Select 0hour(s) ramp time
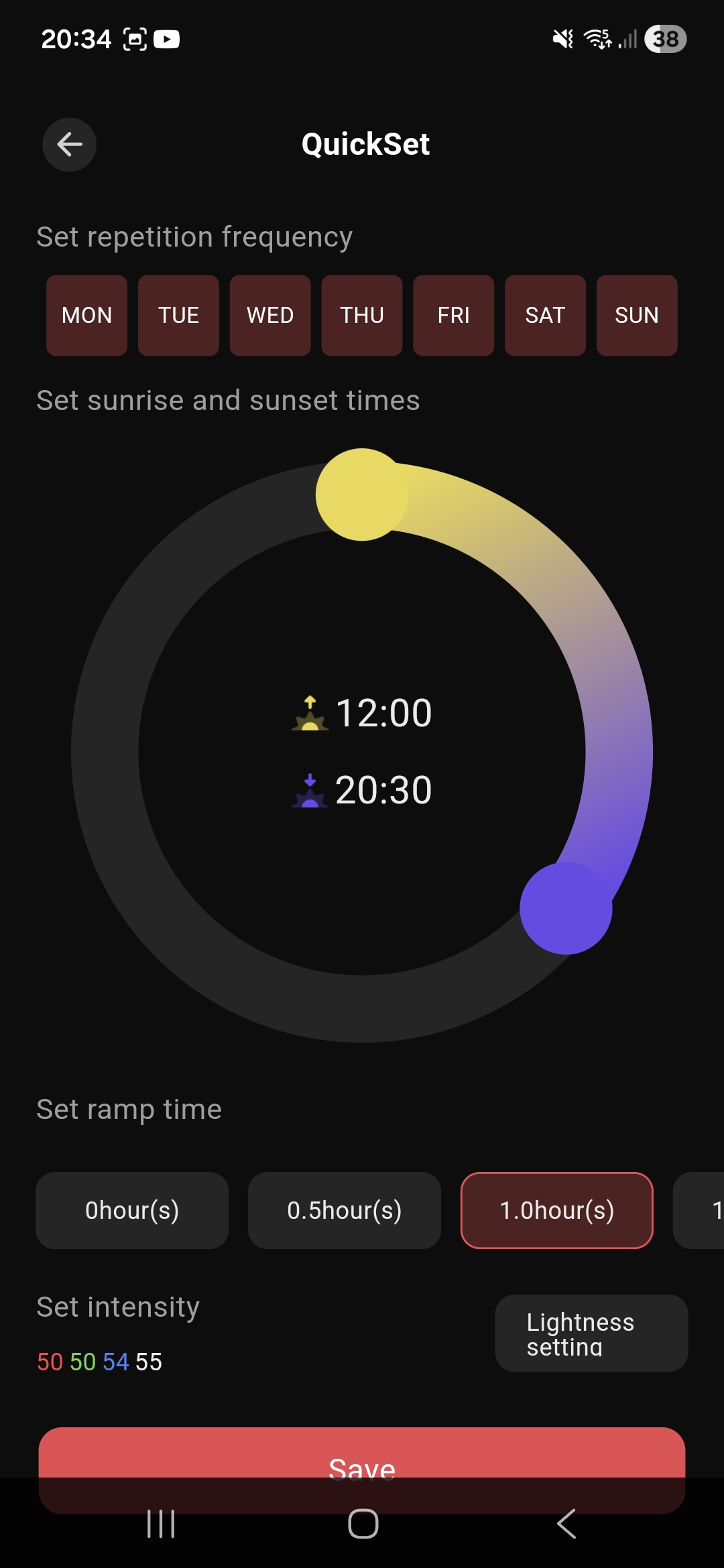 click(132, 1210)
